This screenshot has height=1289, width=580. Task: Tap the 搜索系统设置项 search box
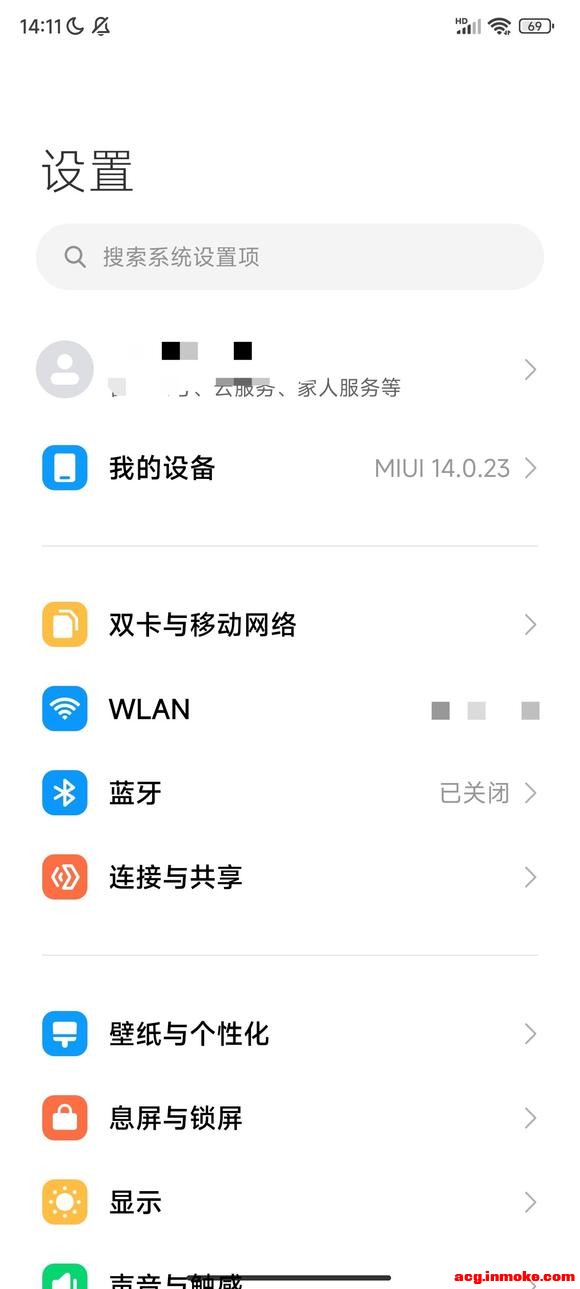pyautogui.click(x=290, y=257)
